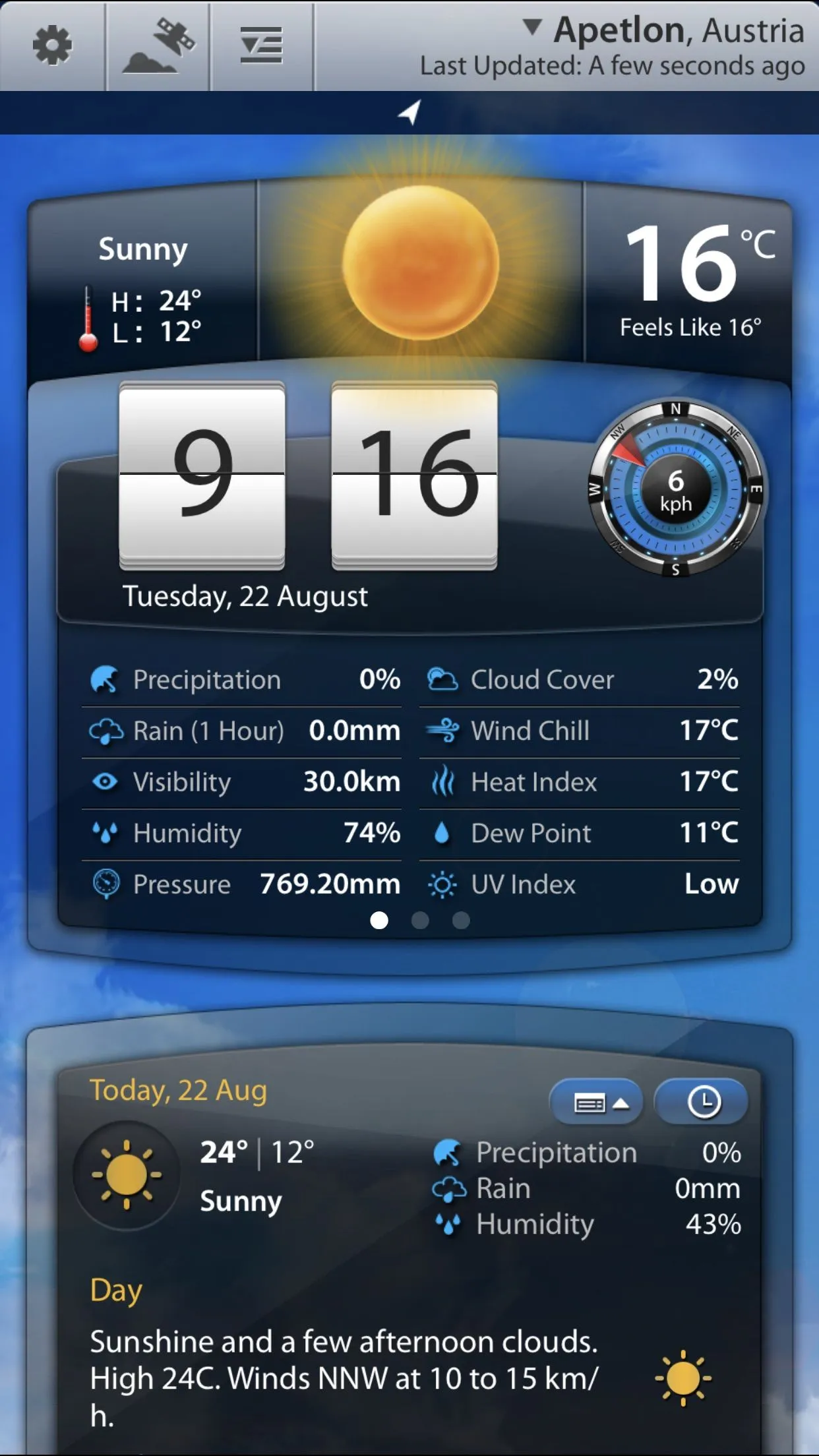819x1456 pixels.
Task: Open the satellite weather map
Action: [158, 45]
